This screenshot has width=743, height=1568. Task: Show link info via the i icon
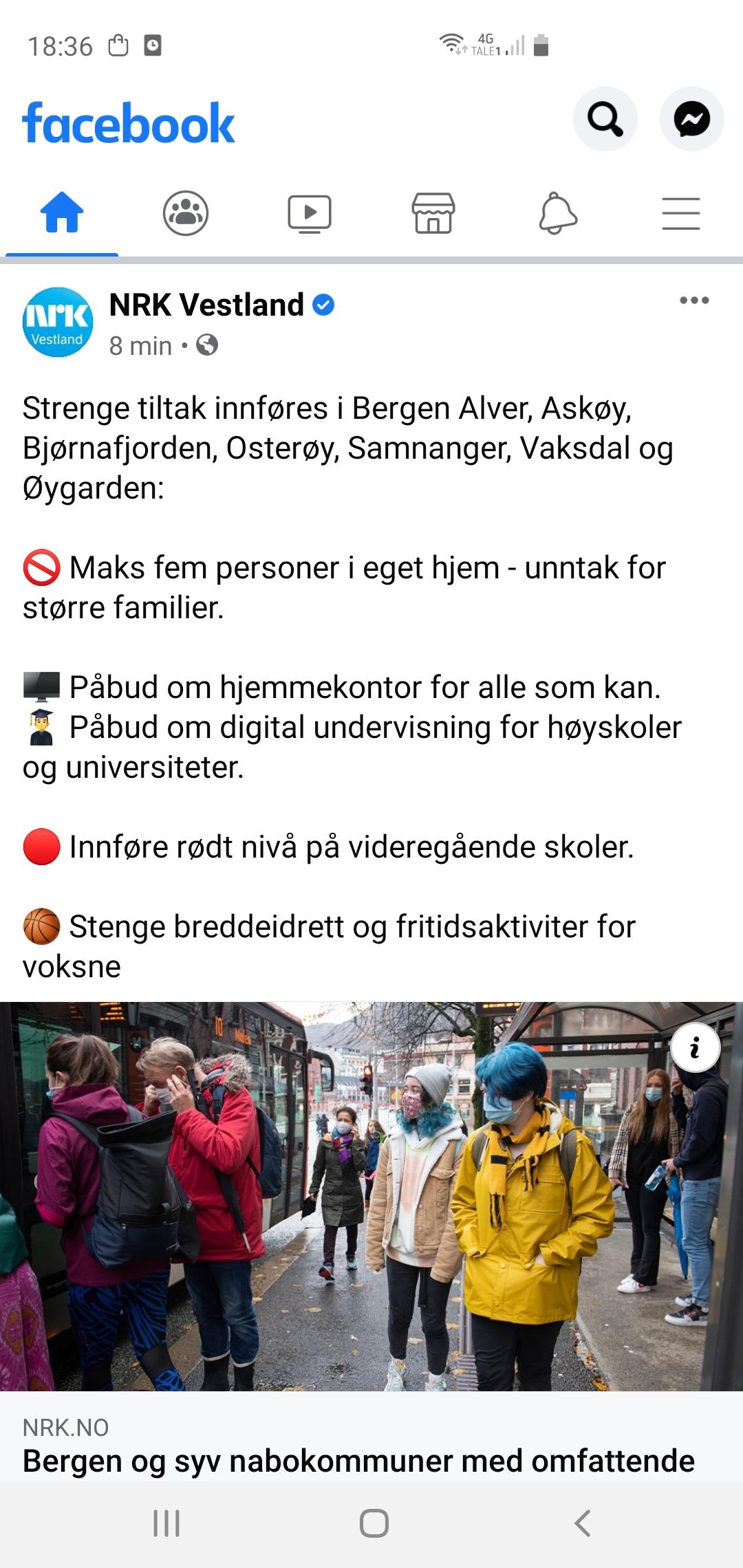click(x=695, y=1048)
